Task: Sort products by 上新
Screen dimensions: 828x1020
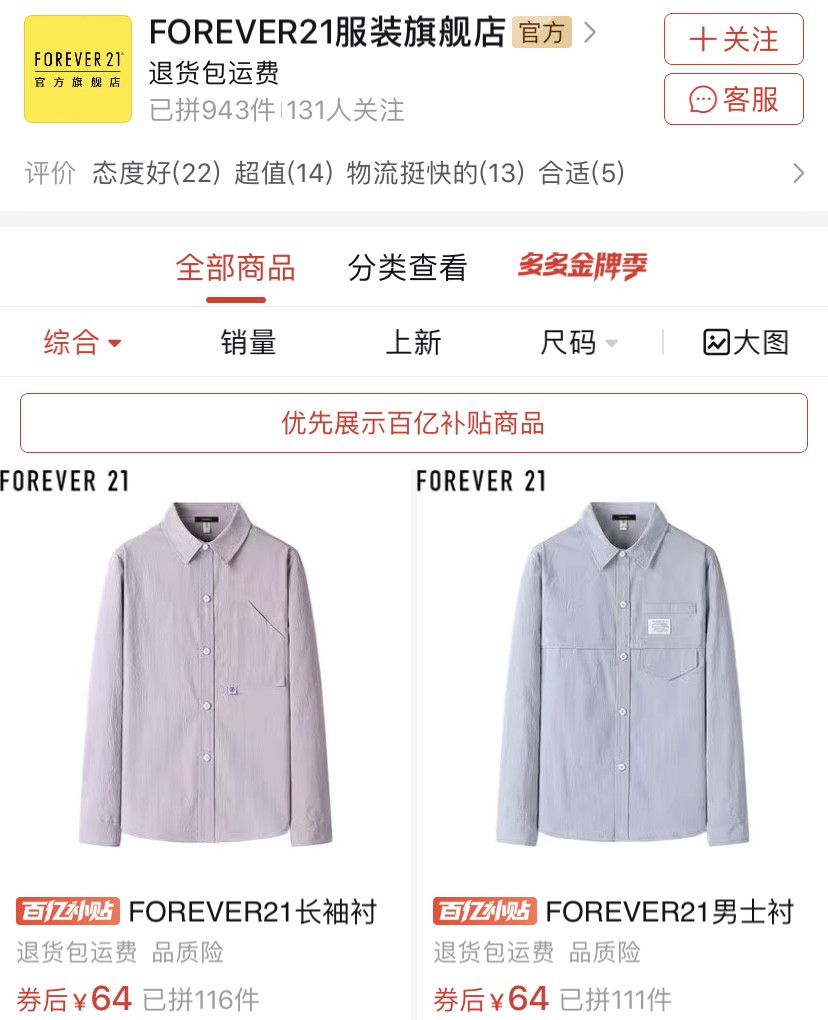Action: 413,343
